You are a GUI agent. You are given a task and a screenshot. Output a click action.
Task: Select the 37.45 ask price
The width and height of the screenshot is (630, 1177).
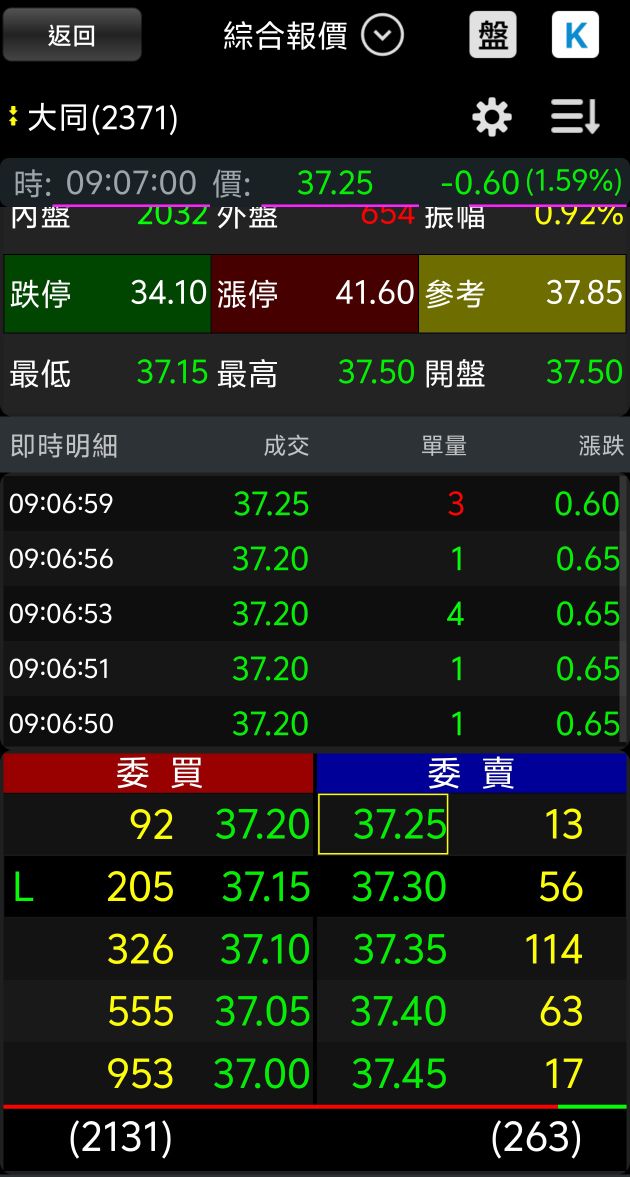click(x=399, y=1074)
